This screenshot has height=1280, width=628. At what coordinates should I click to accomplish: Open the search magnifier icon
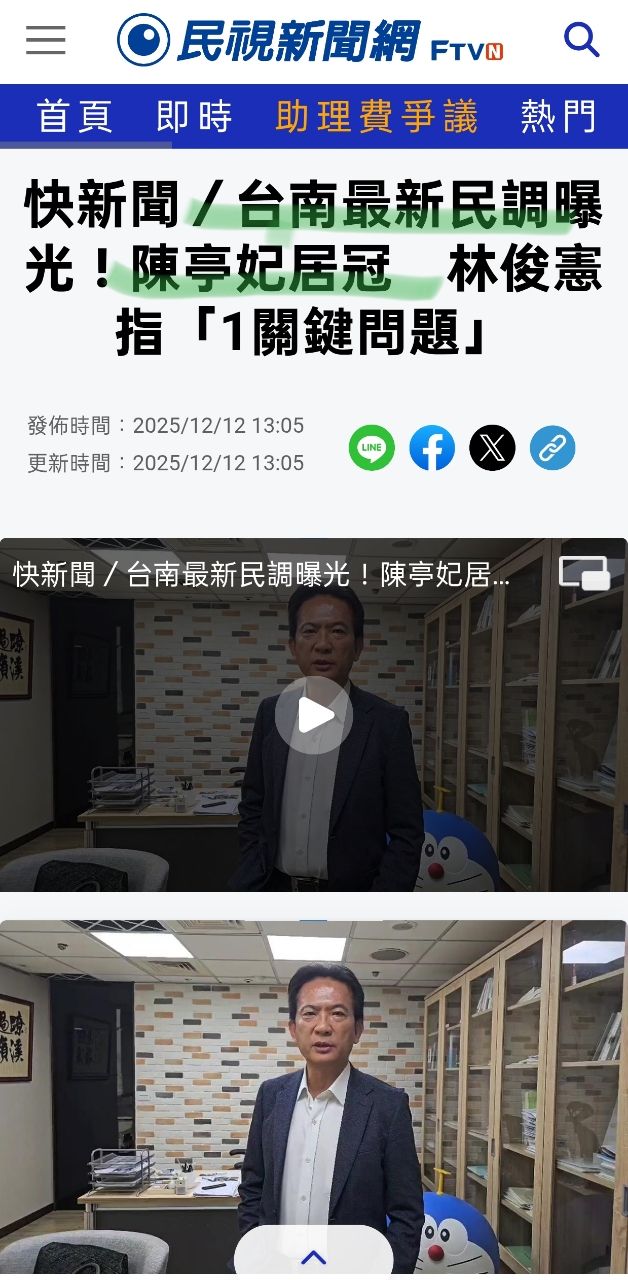point(581,40)
